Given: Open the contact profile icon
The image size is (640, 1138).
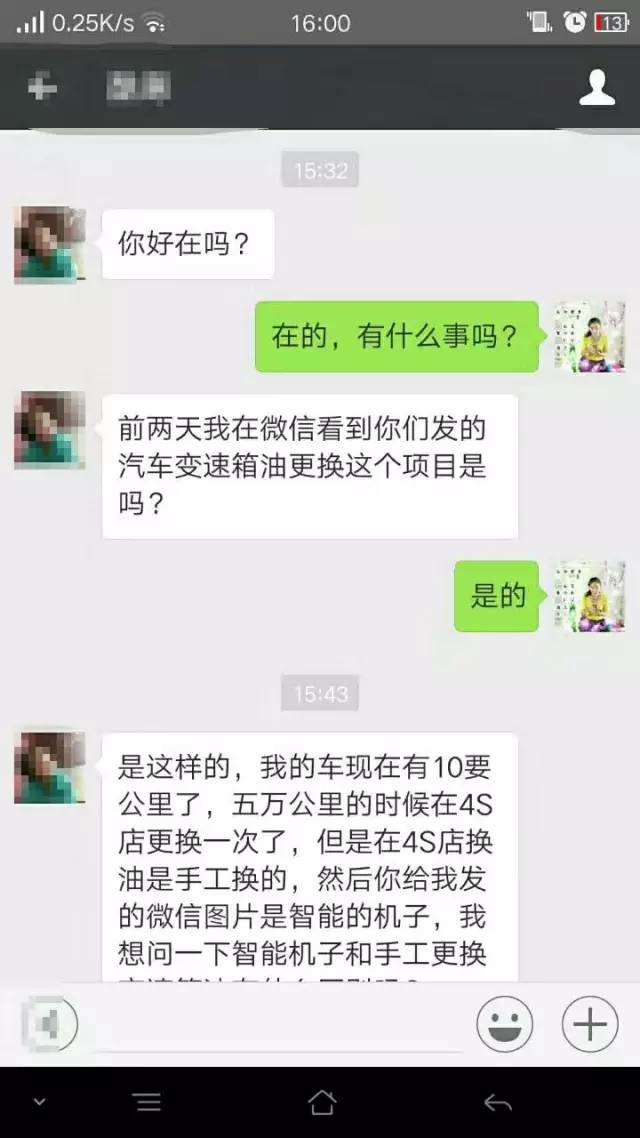Looking at the screenshot, I should (597, 88).
